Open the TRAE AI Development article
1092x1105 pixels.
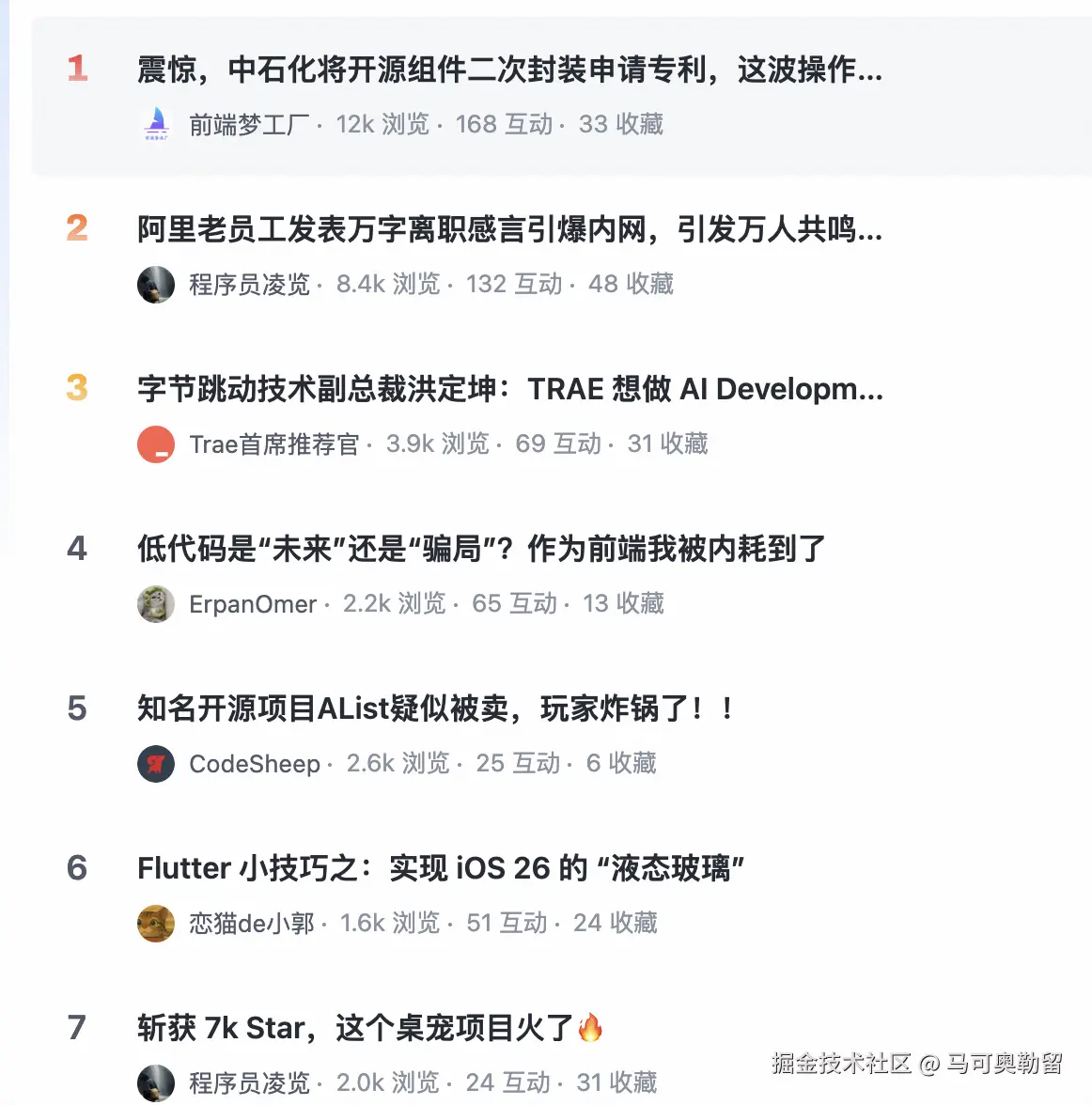click(508, 389)
